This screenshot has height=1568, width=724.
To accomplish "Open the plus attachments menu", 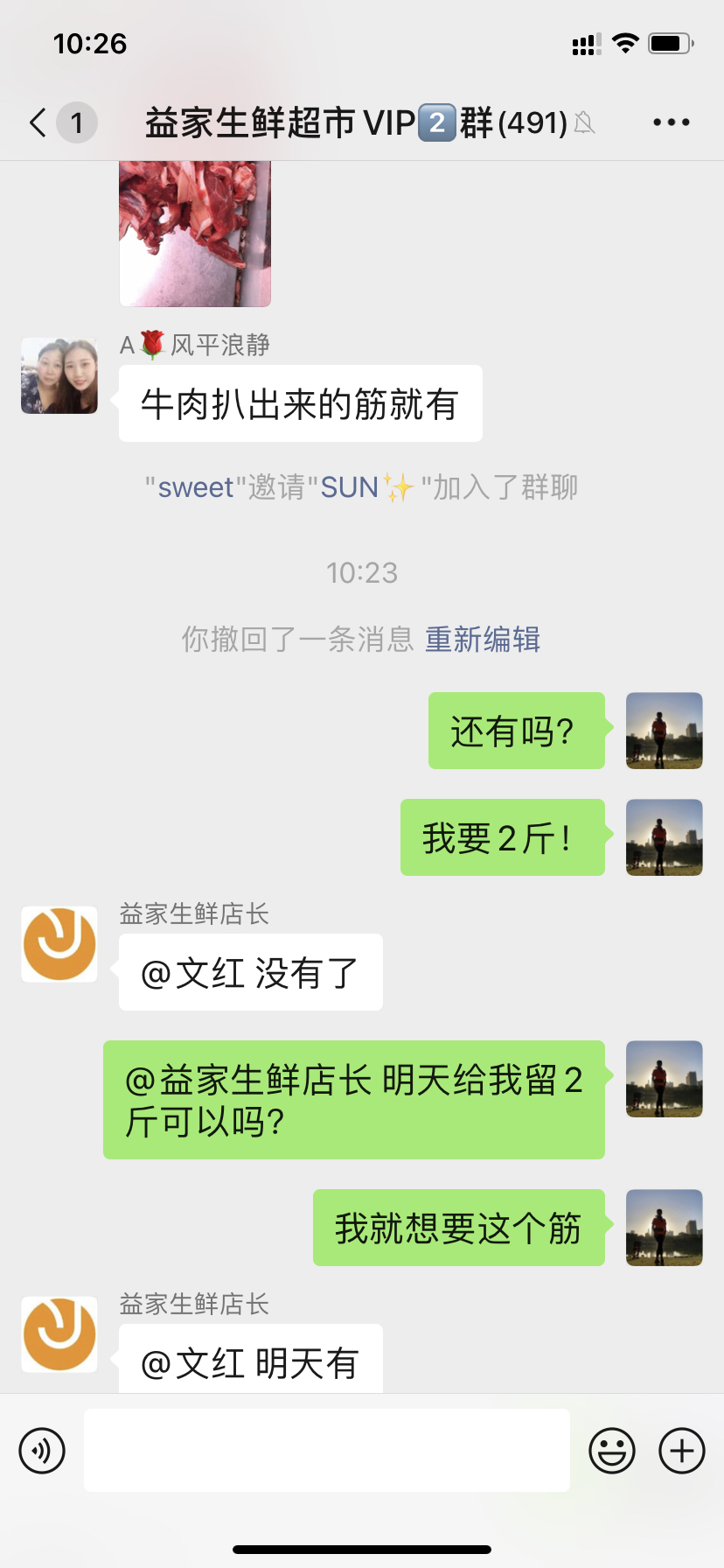I will 682,1451.
